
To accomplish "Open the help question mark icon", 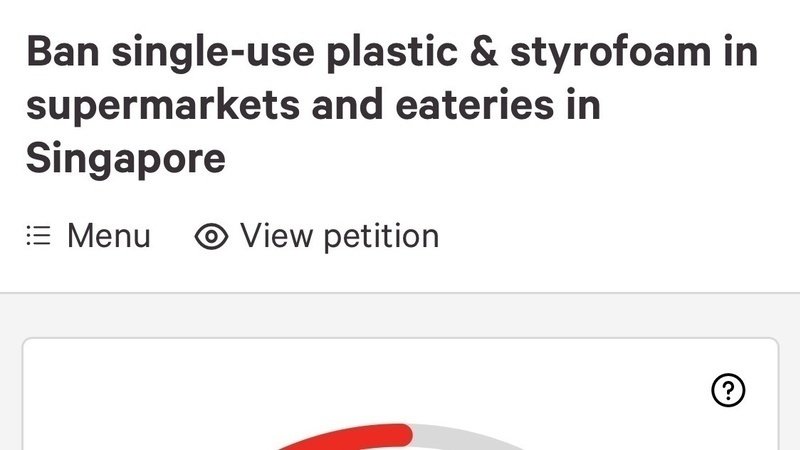I will 728,390.
